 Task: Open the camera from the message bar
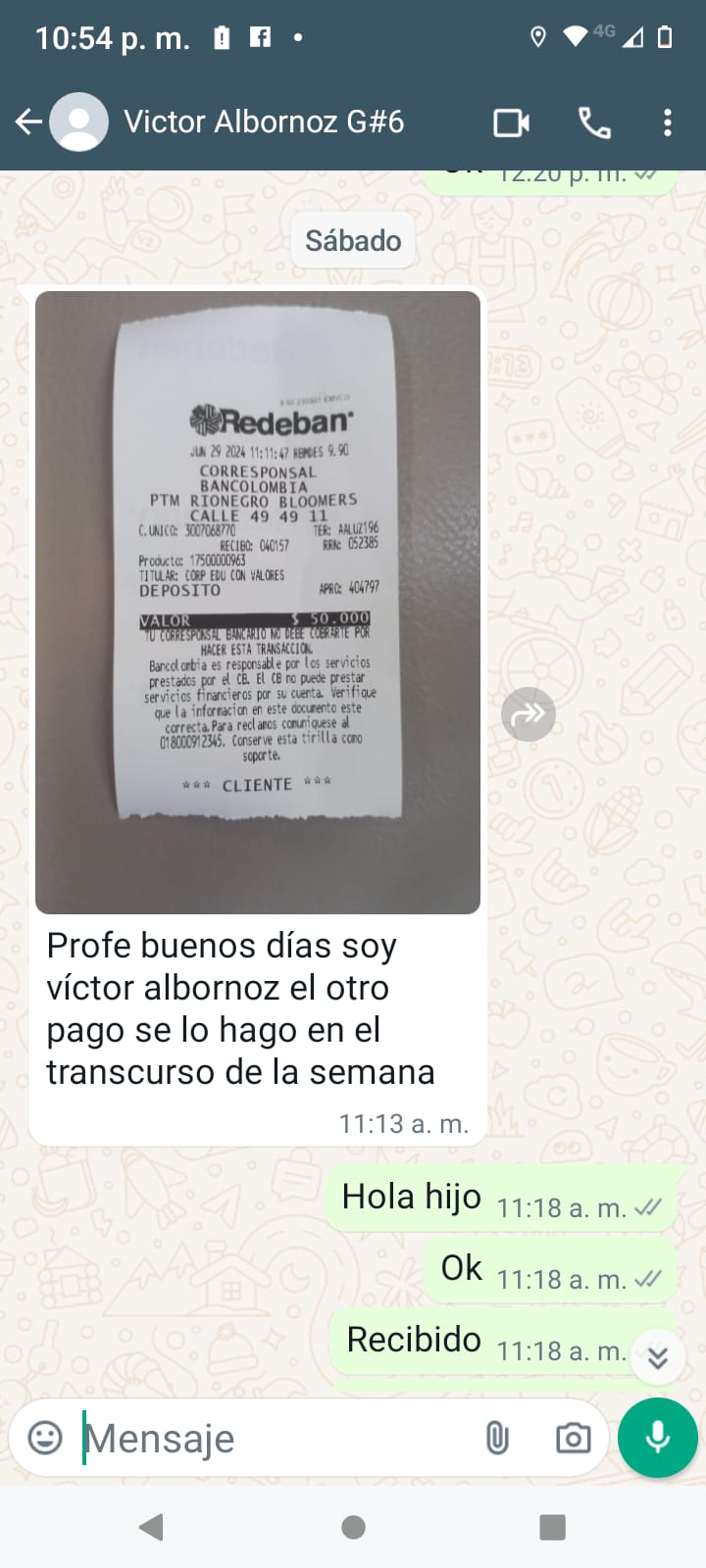tap(573, 1438)
